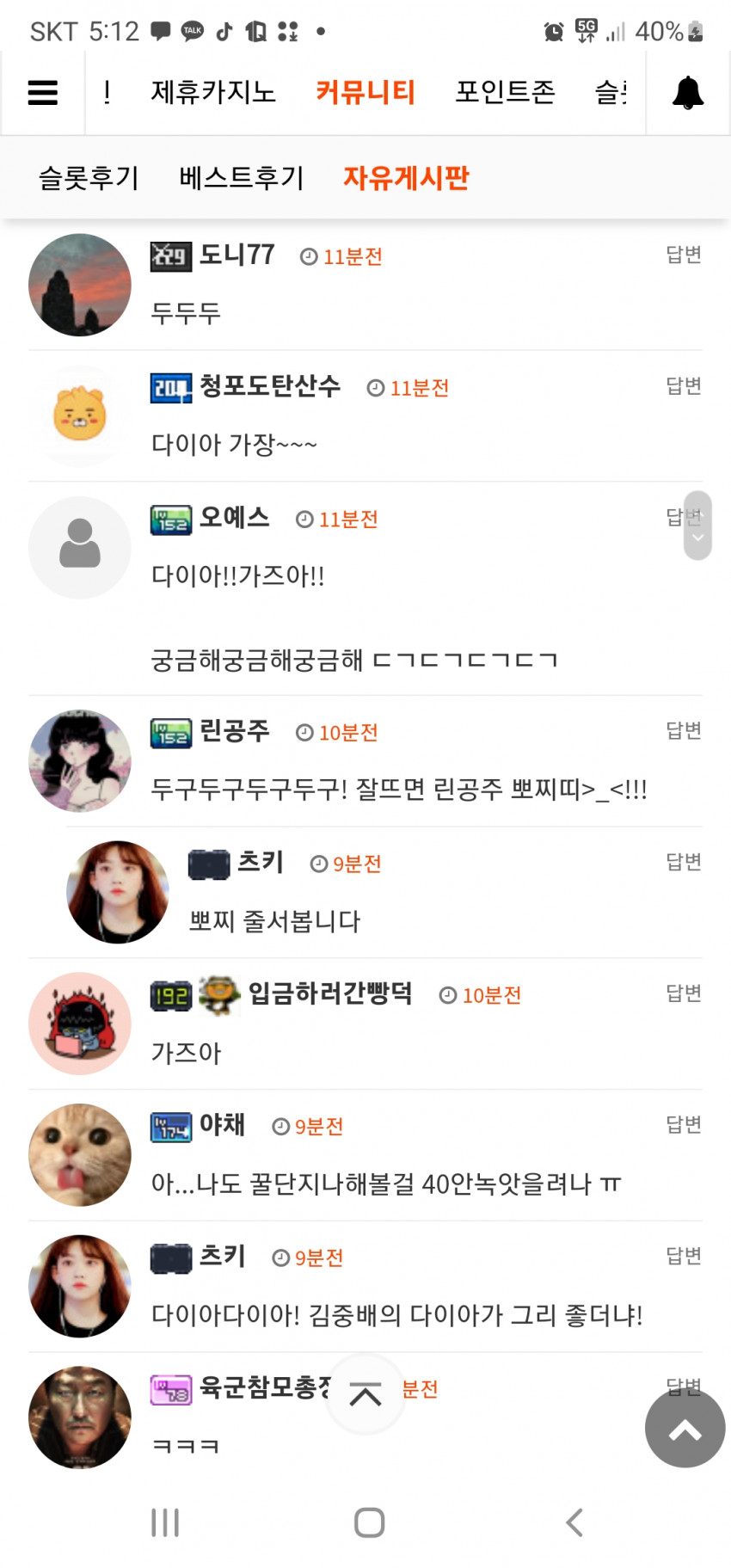Tap 답변 on 야채's comment
Screen dimensions: 731x1568
(x=684, y=1124)
